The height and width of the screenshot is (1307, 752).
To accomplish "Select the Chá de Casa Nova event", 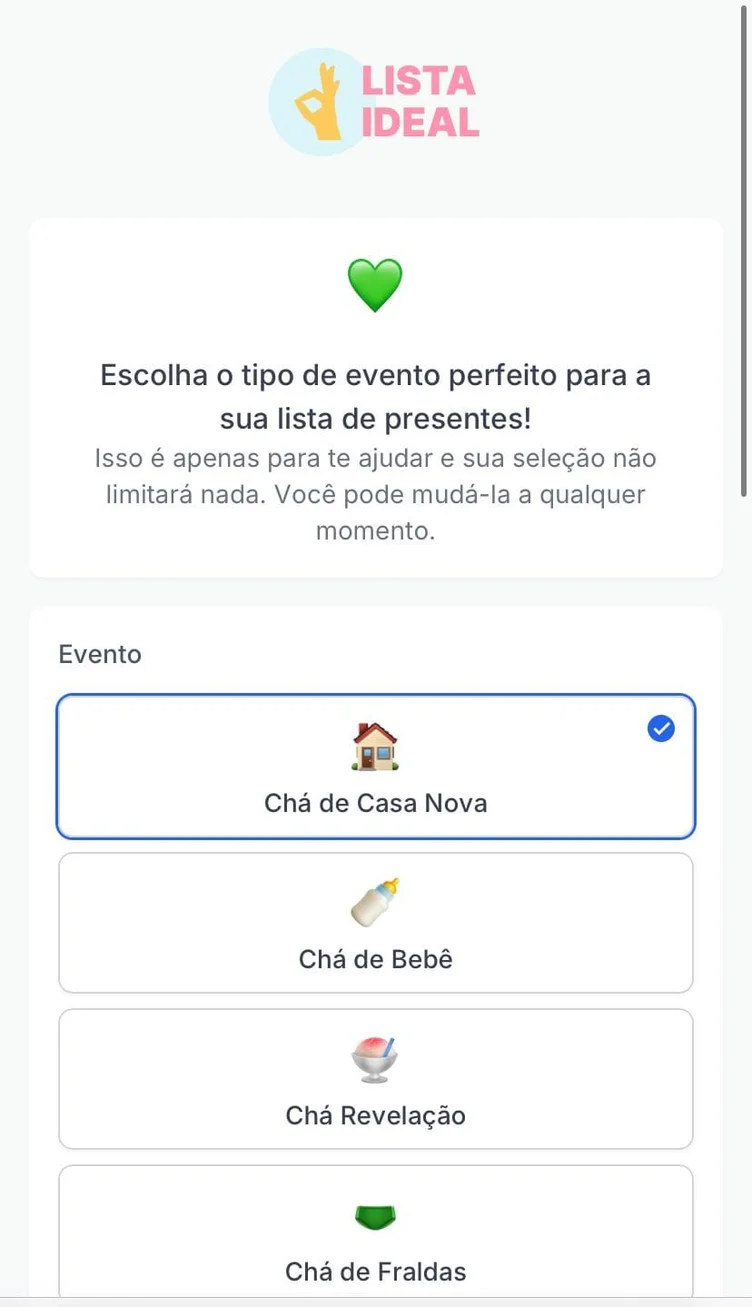I will click(375, 766).
